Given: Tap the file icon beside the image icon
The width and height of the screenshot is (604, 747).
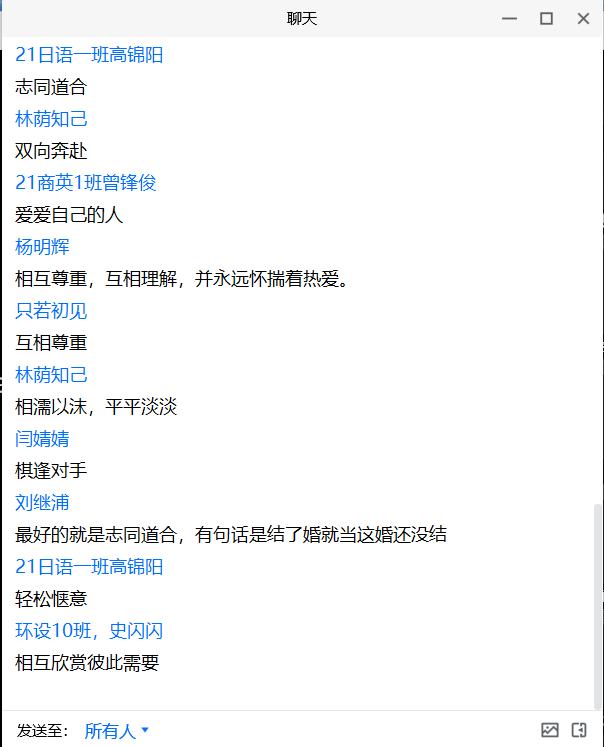Looking at the screenshot, I should tap(579, 730).
